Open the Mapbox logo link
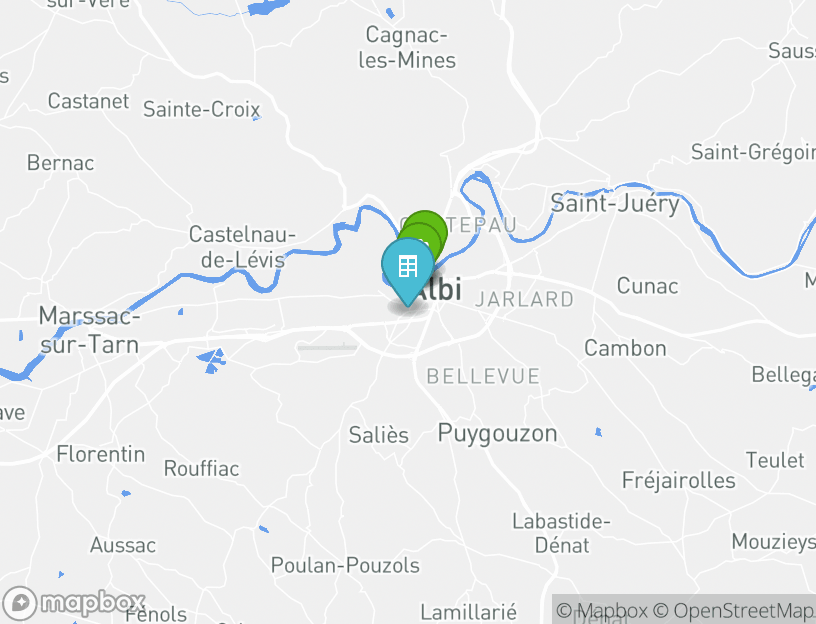Image resolution: width=816 pixels, height=624 pixels. (75, 604)
